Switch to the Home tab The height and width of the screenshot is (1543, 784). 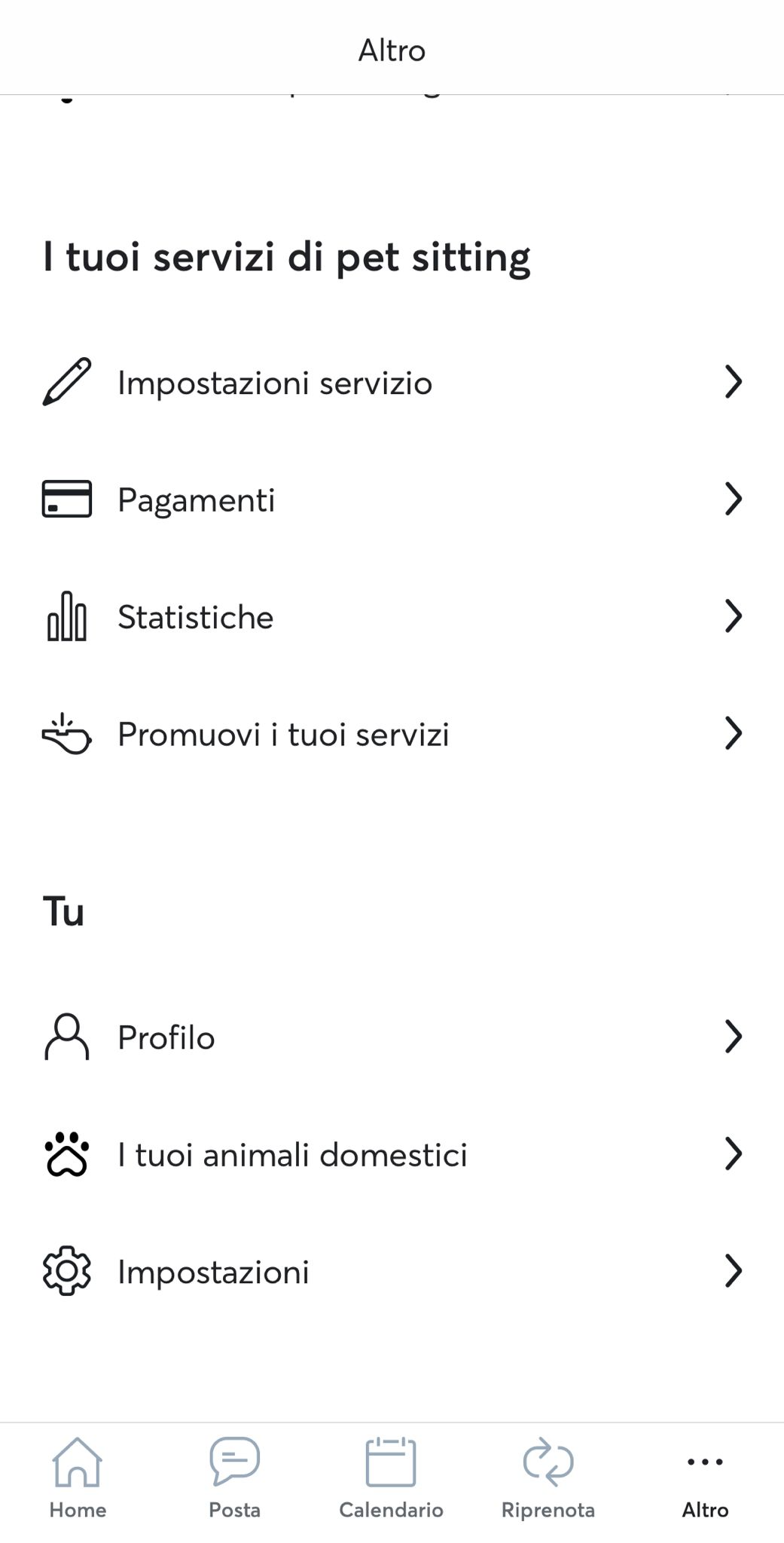pyautogui.click(x=78, y=1478)
